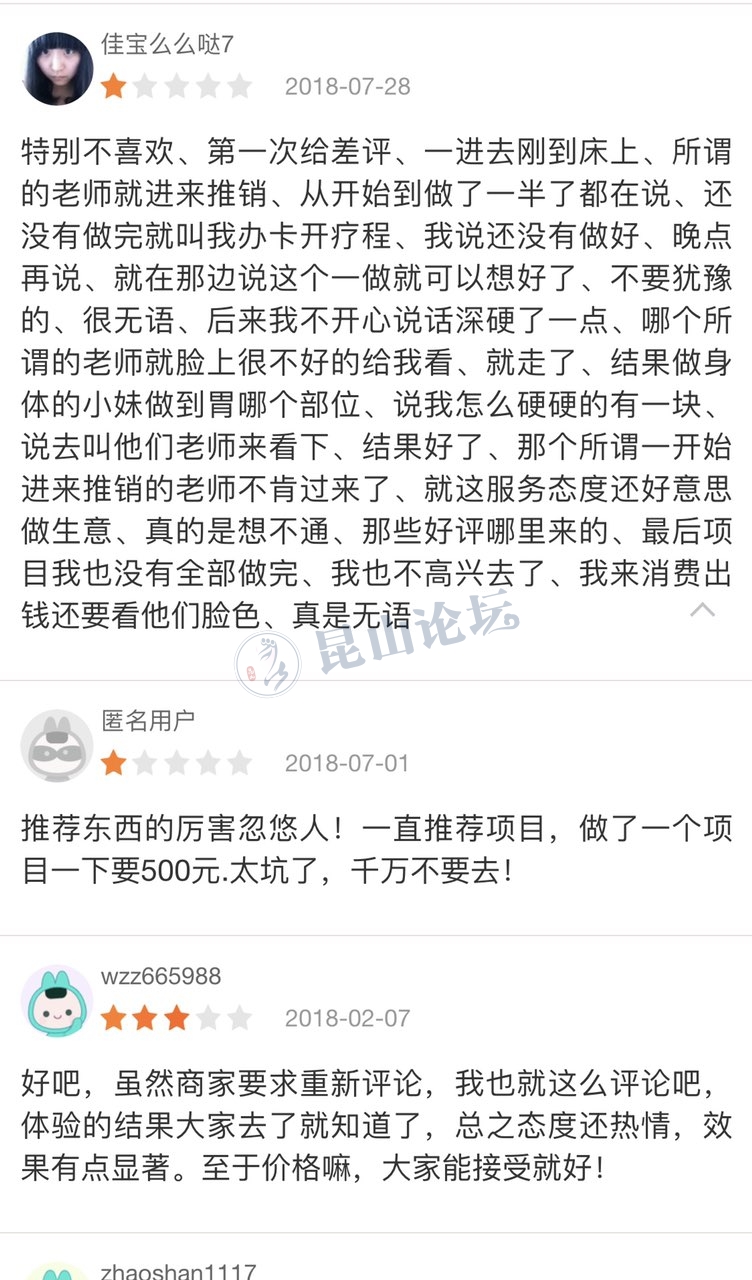Open the review by wzz665988
The width and height of the screenshot is (752, 1280).
tap(376, 1124)
